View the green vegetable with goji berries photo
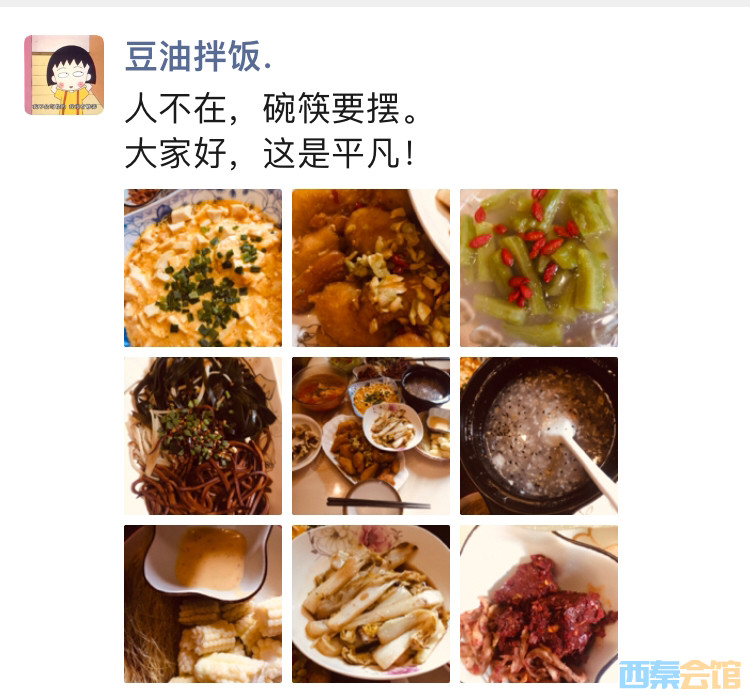Image resolution: width=750 pixels, height=697 pixels. point(539,267)
